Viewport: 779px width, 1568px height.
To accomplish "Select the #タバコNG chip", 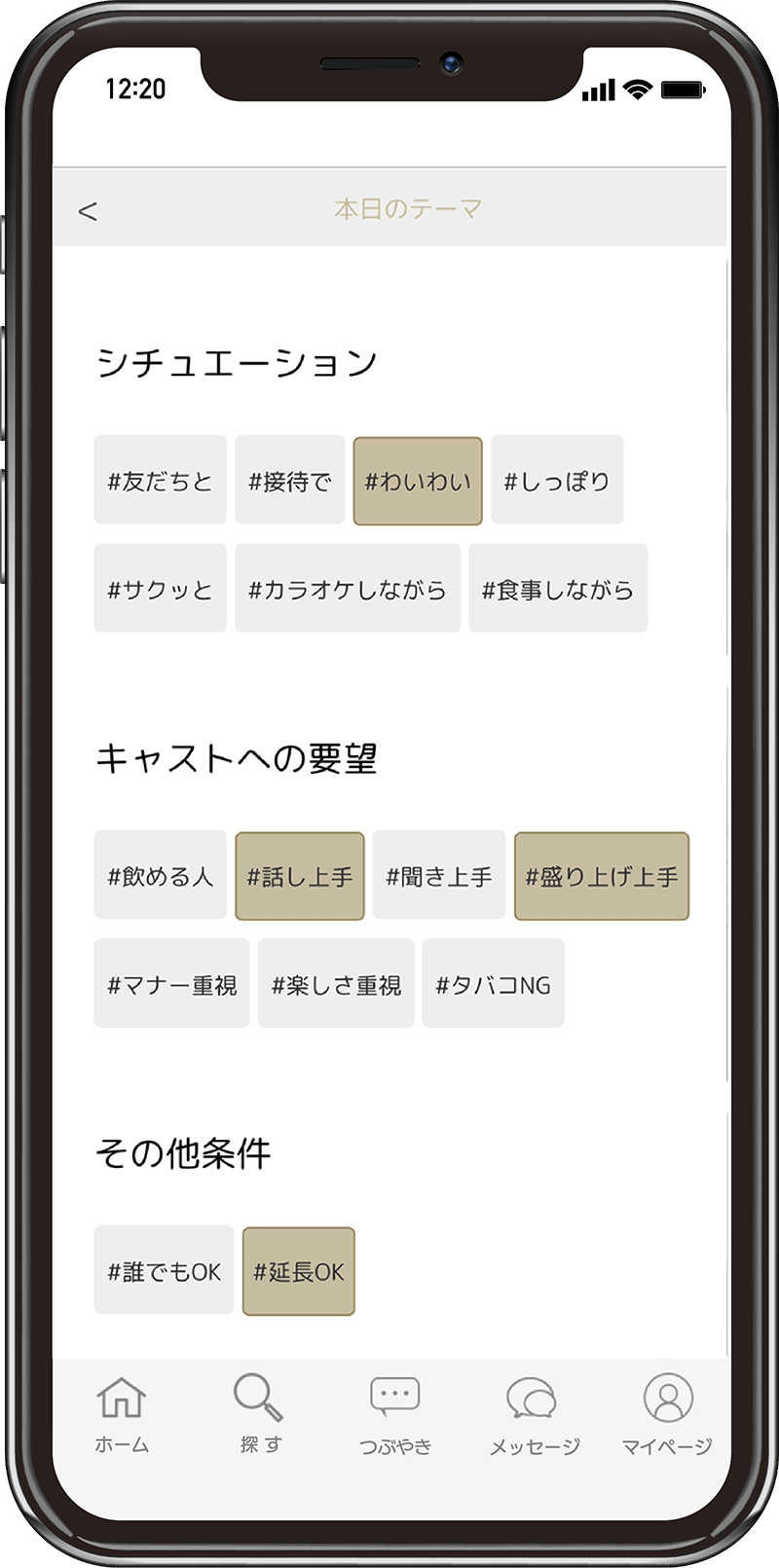I will 493,984.
